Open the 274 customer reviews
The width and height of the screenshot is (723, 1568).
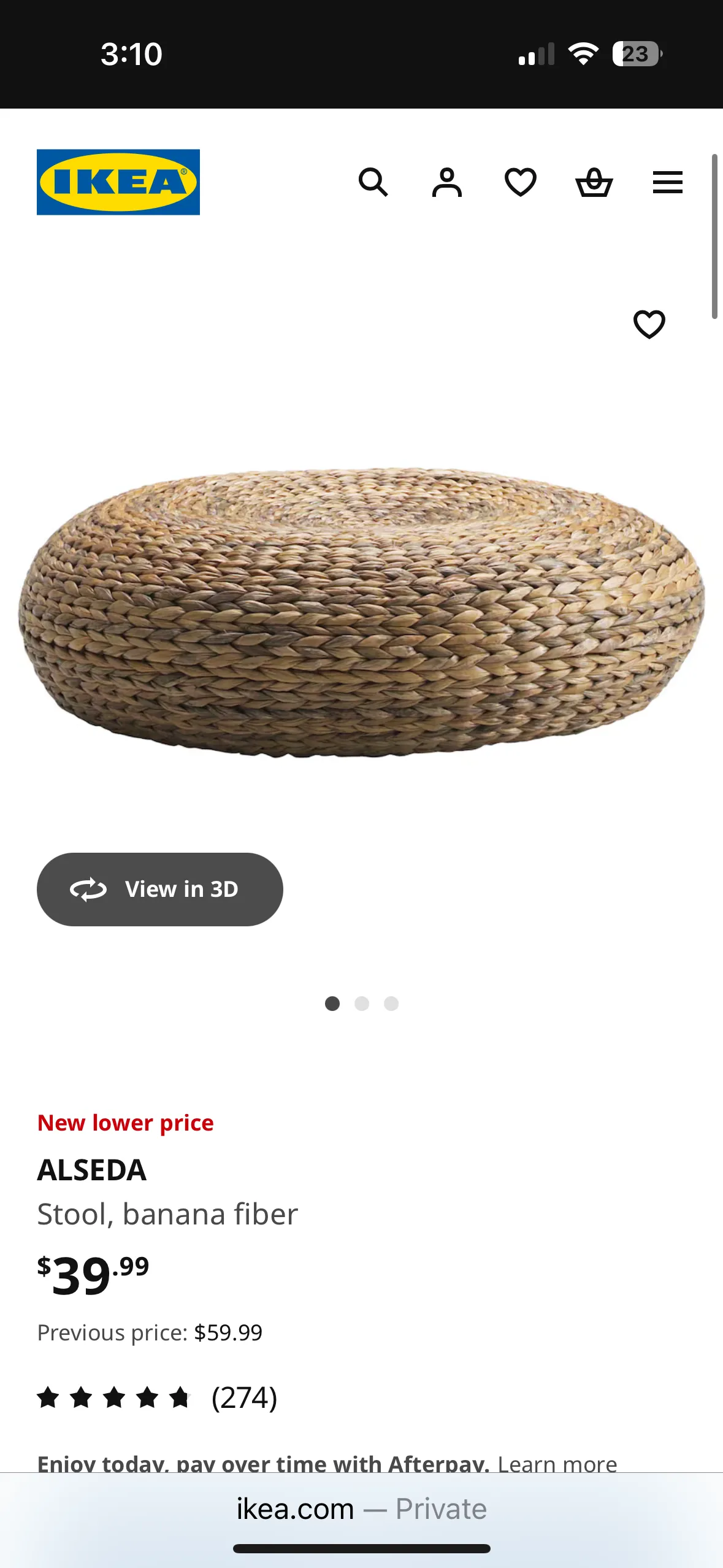[244, 1398]
